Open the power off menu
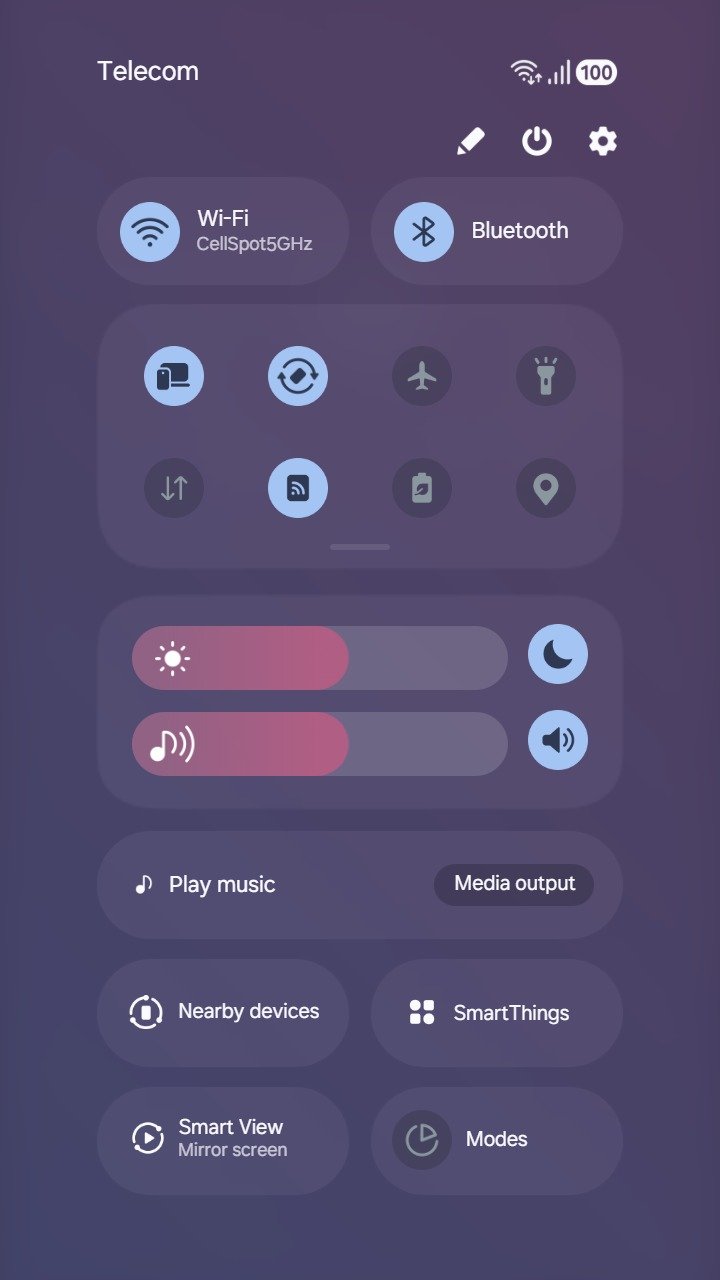This screenshot has height=1280, width=720. (x=537, y=142)
